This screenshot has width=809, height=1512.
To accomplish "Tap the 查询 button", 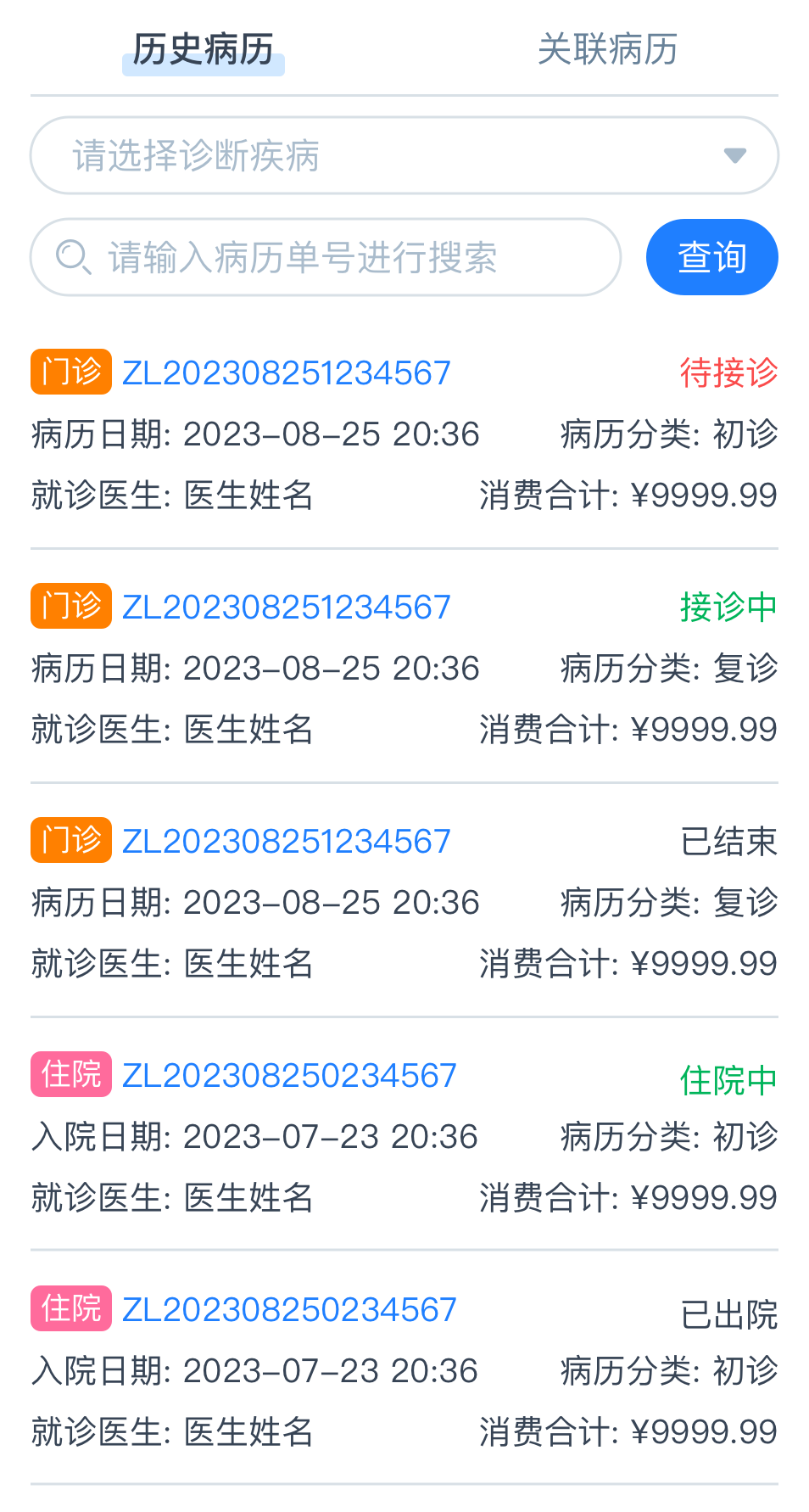I will click(711, 257).
